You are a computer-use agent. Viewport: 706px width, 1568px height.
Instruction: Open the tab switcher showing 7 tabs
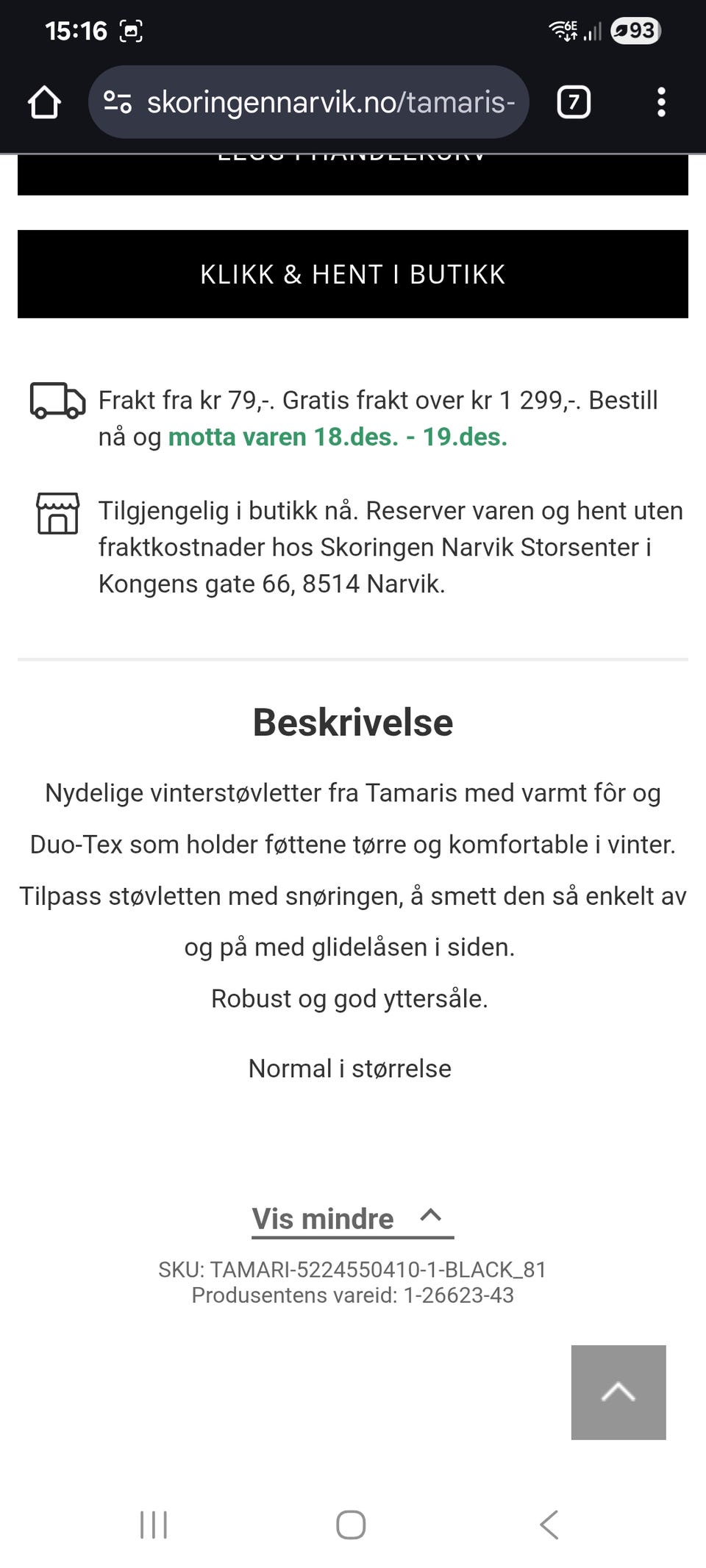(573, 102)
